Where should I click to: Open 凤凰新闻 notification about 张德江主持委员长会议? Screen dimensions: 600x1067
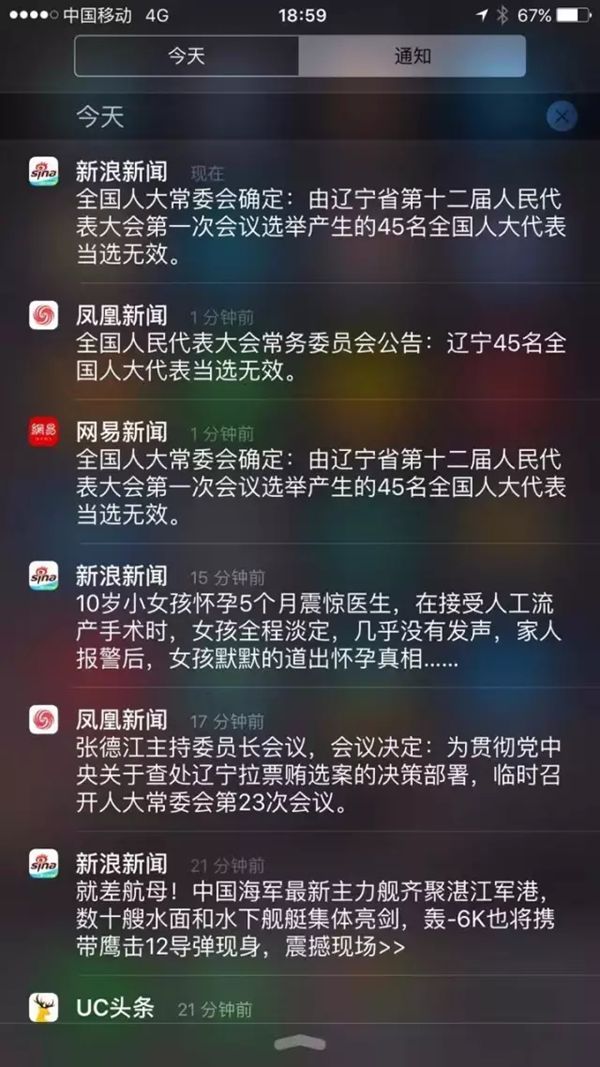(300, 759)
